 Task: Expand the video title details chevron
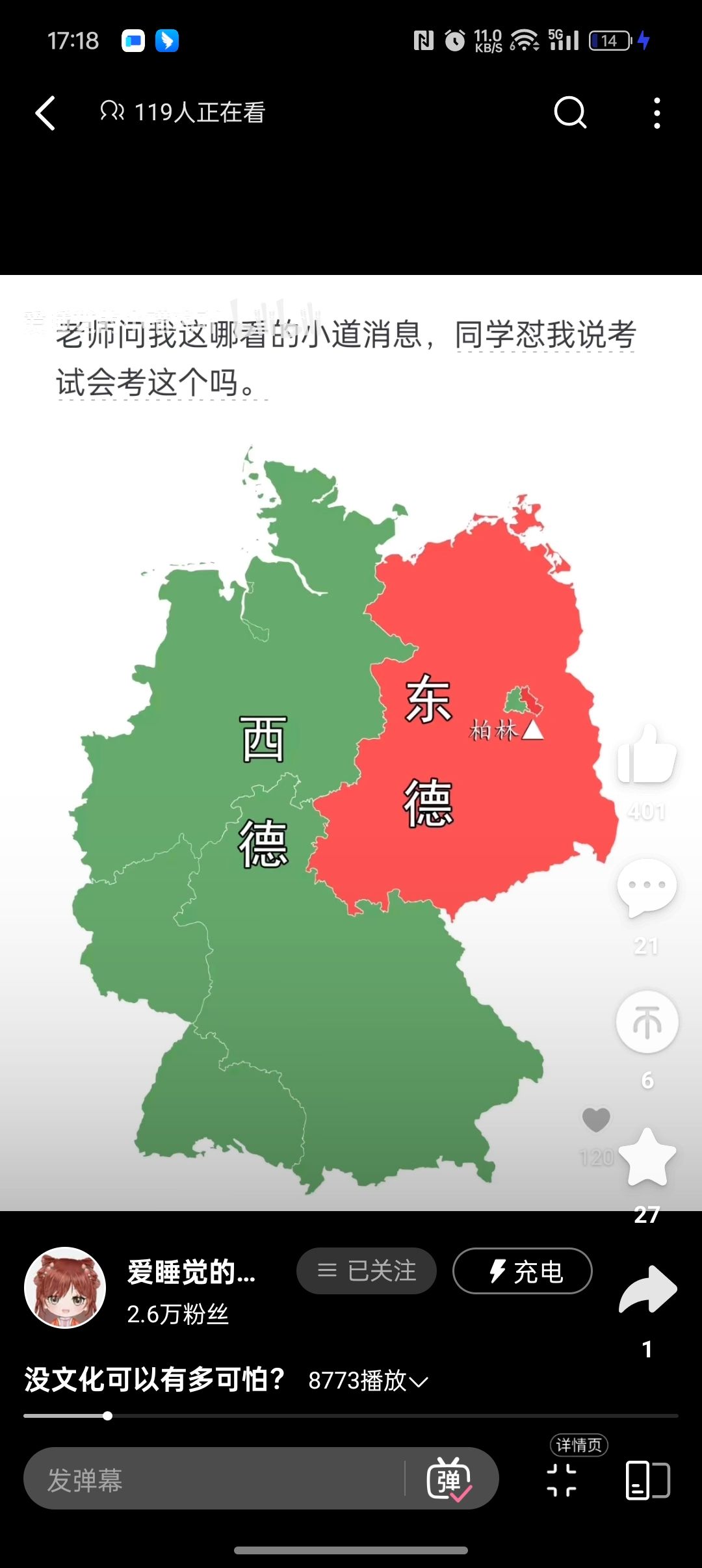pos(419,1381)
